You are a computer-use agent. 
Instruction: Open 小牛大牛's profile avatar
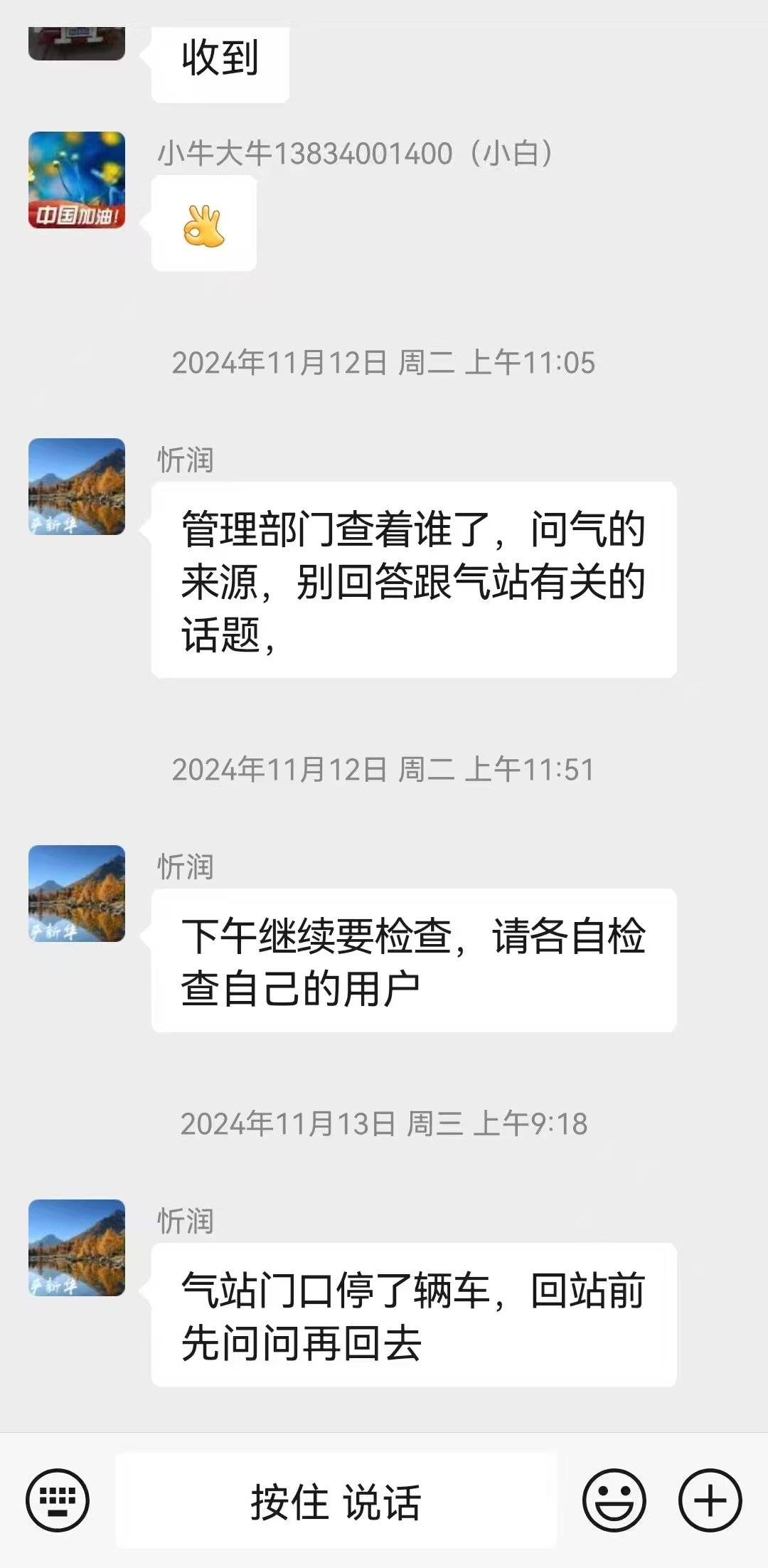77,180
